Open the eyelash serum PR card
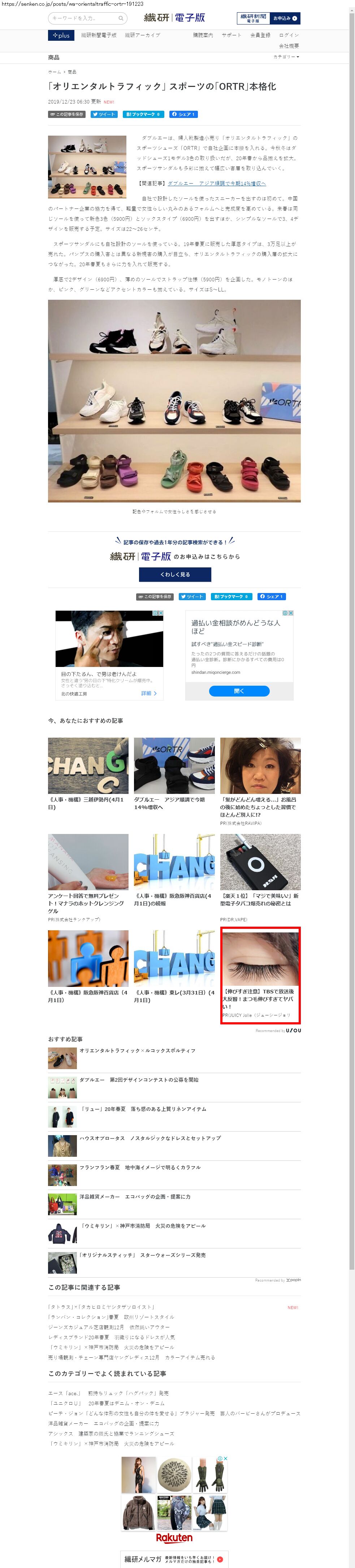Screen dimensions: 355x1568 click(x=260, y=975)
